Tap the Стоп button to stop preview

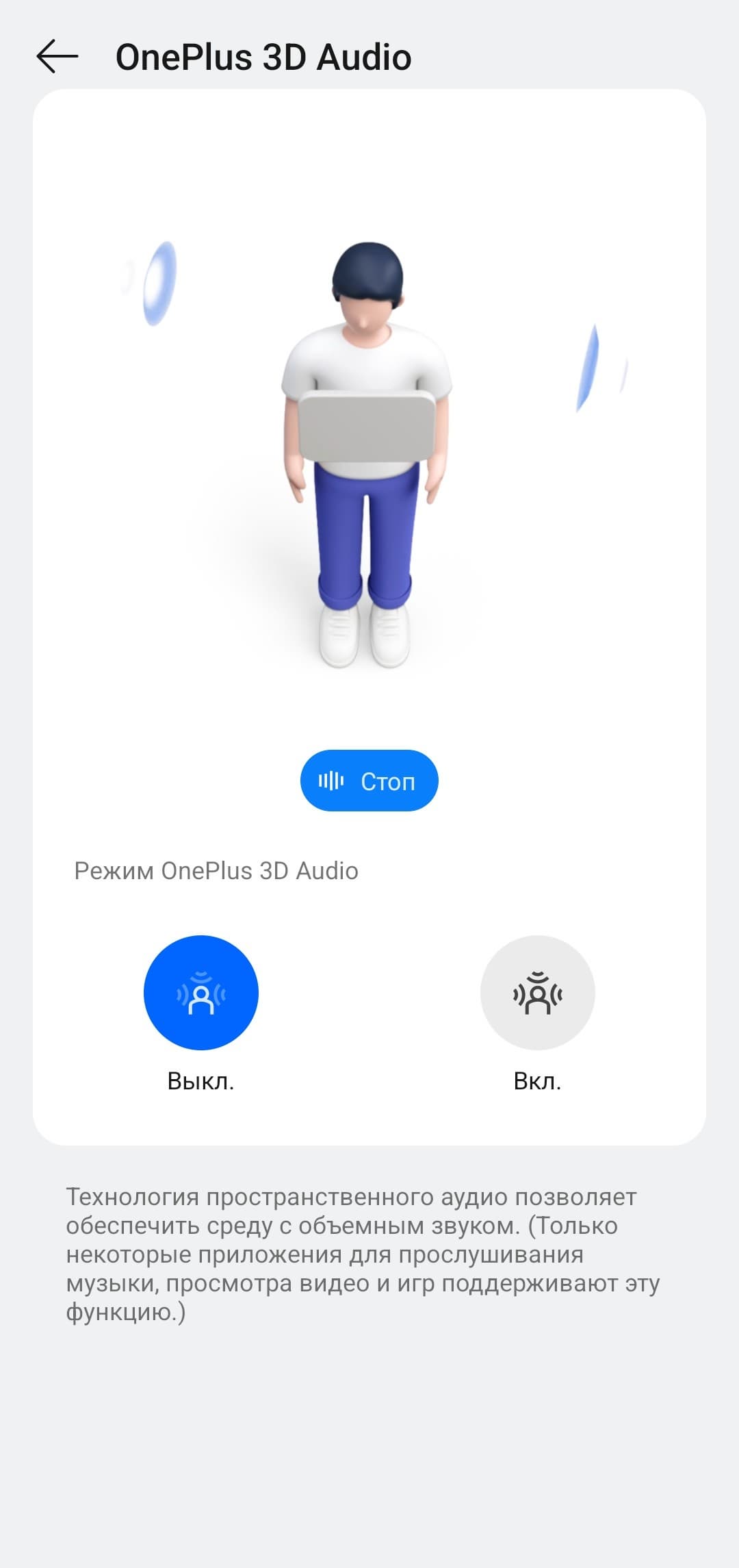tap(369, 781)
